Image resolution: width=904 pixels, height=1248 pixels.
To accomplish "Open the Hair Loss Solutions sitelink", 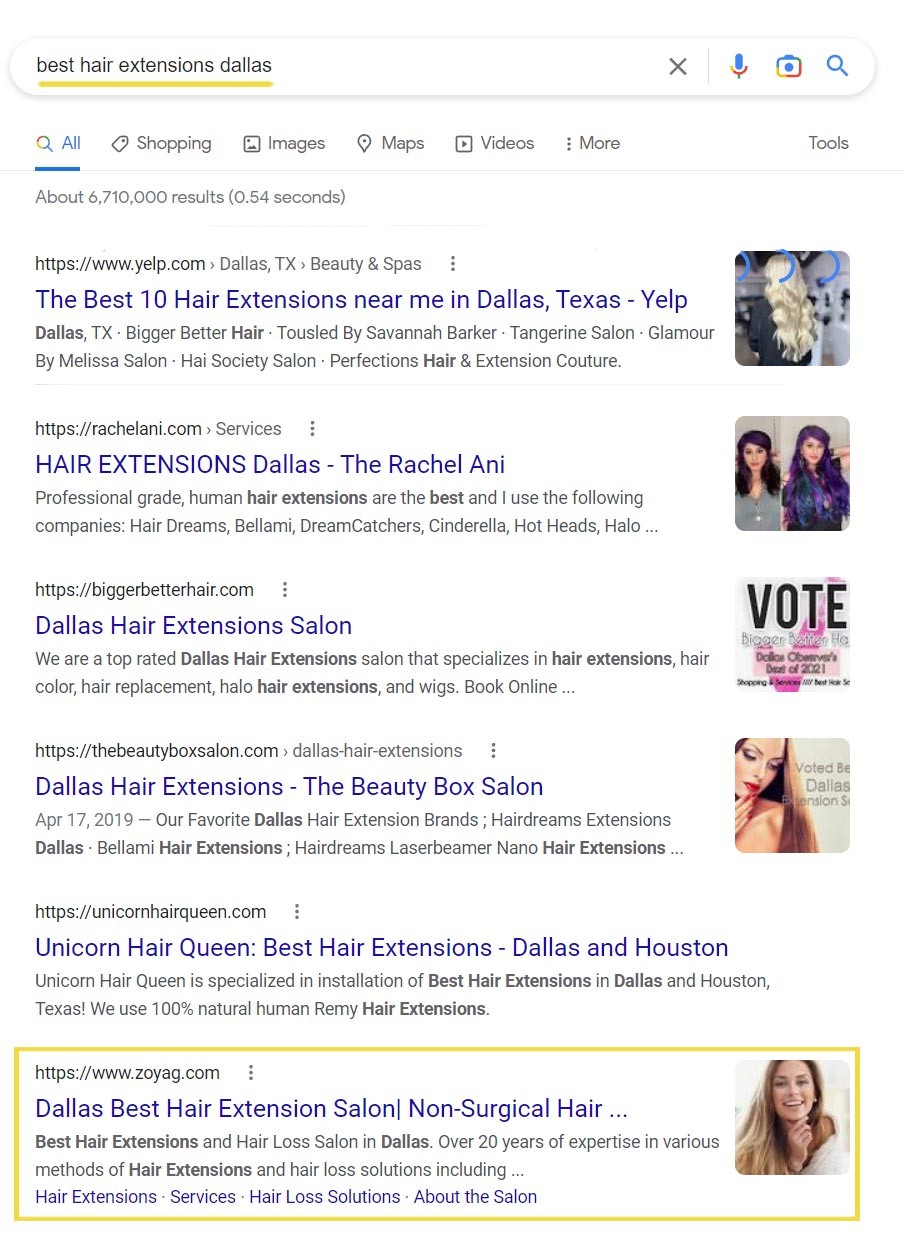I will coord(324,1196).
